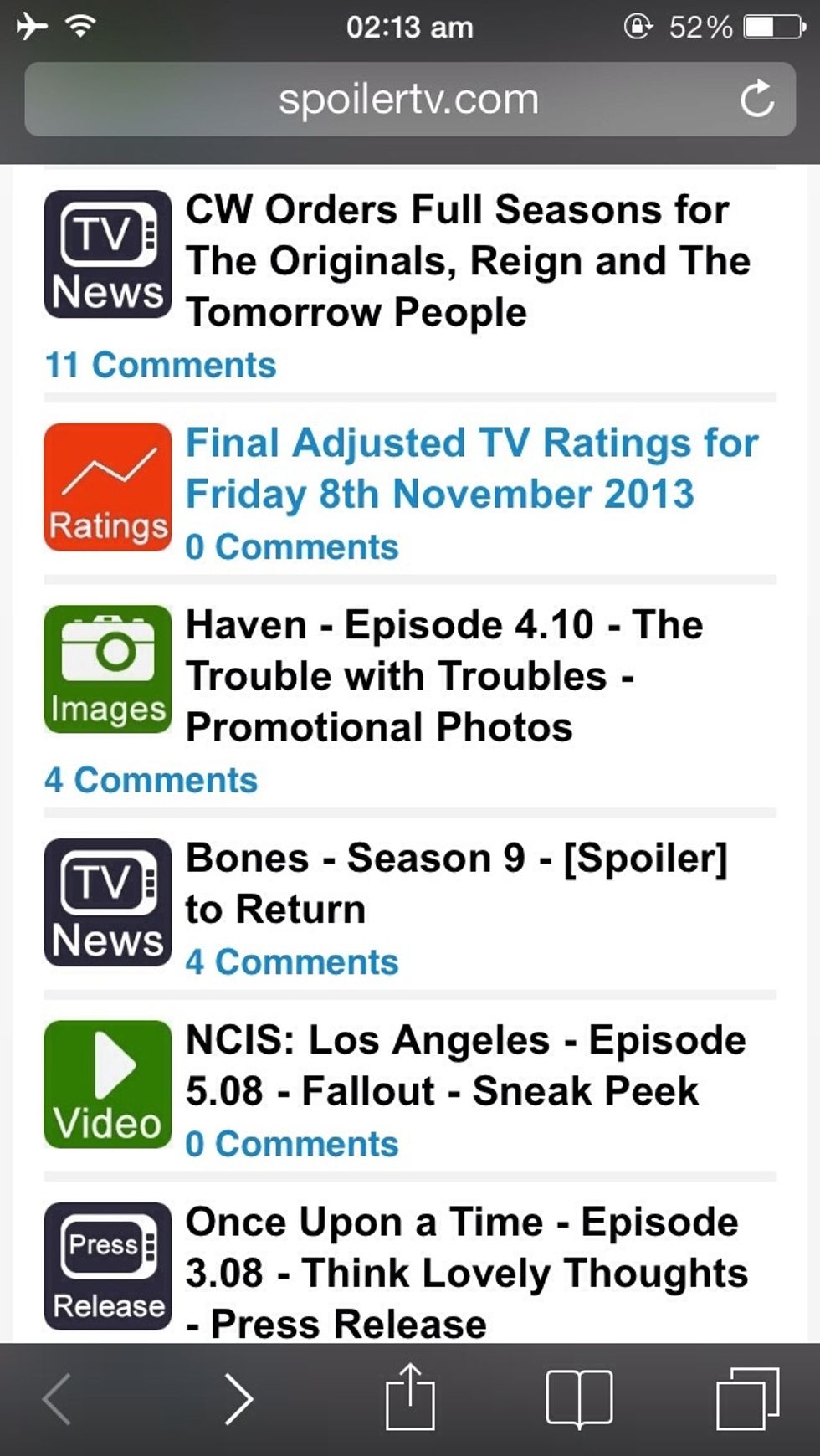The height and width of the screenshot is (1456, 820).
Task: Open Bones Season 9 Spoiler article
Action: pos(456,883)
